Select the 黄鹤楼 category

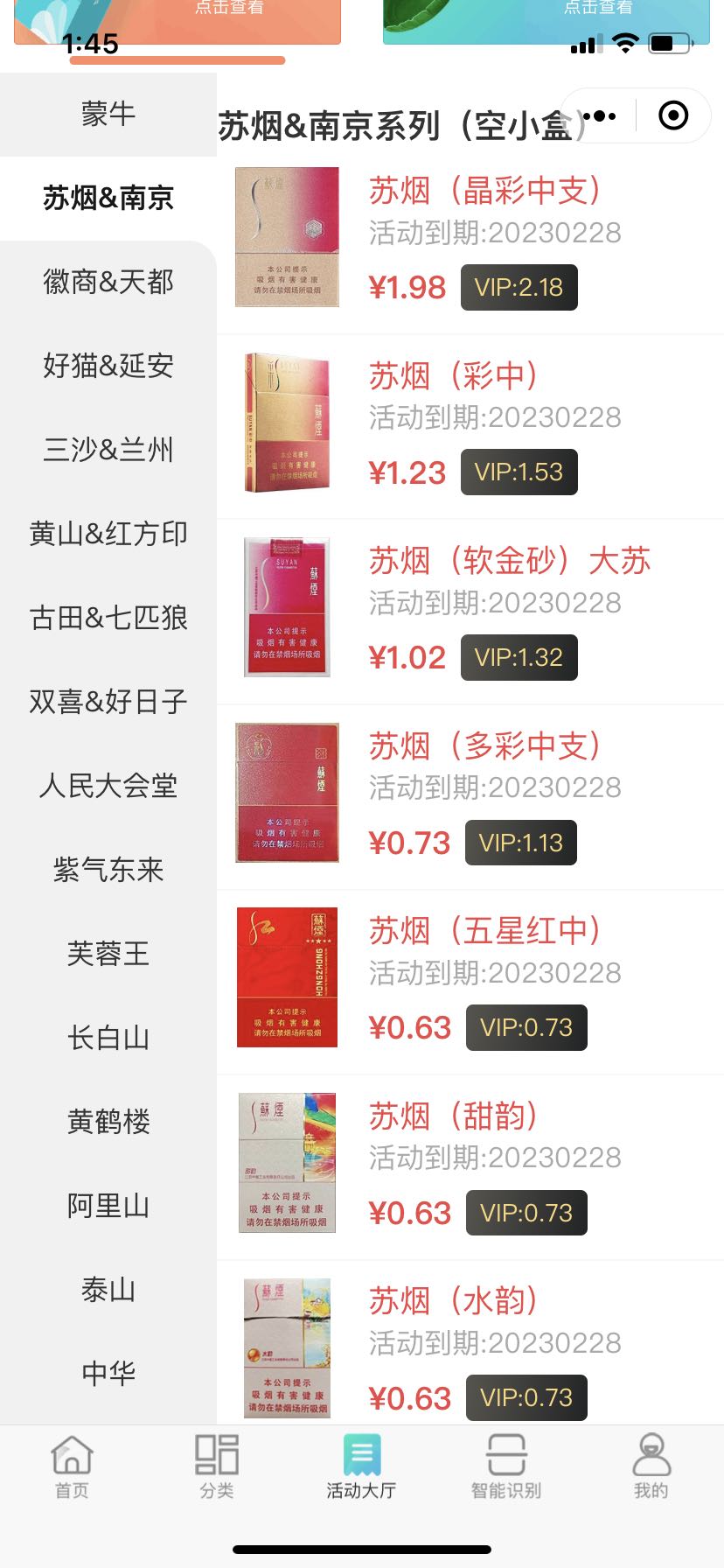108,1122
